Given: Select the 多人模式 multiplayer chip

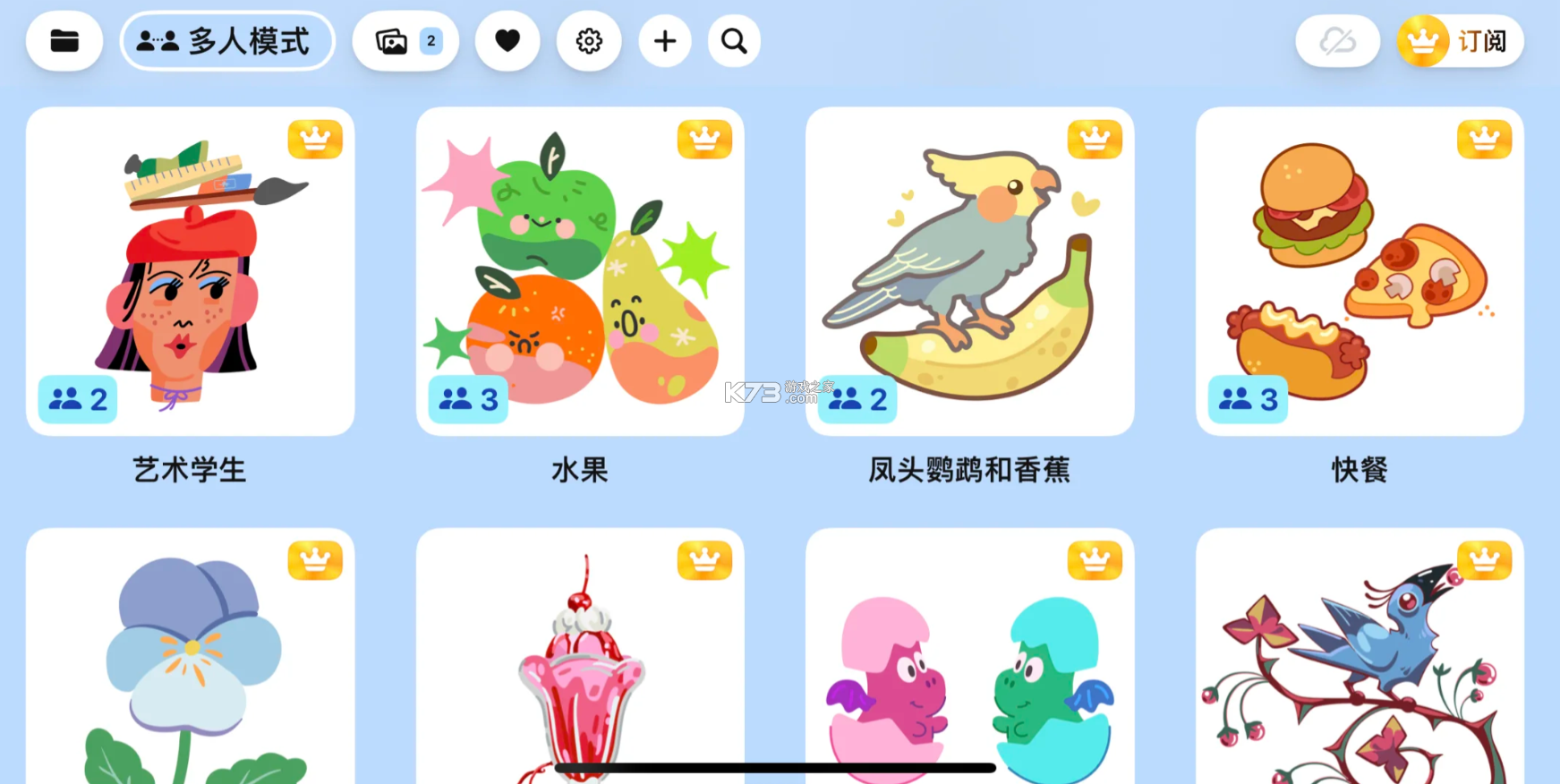Looking at the screenshot, I should [226, 41].
